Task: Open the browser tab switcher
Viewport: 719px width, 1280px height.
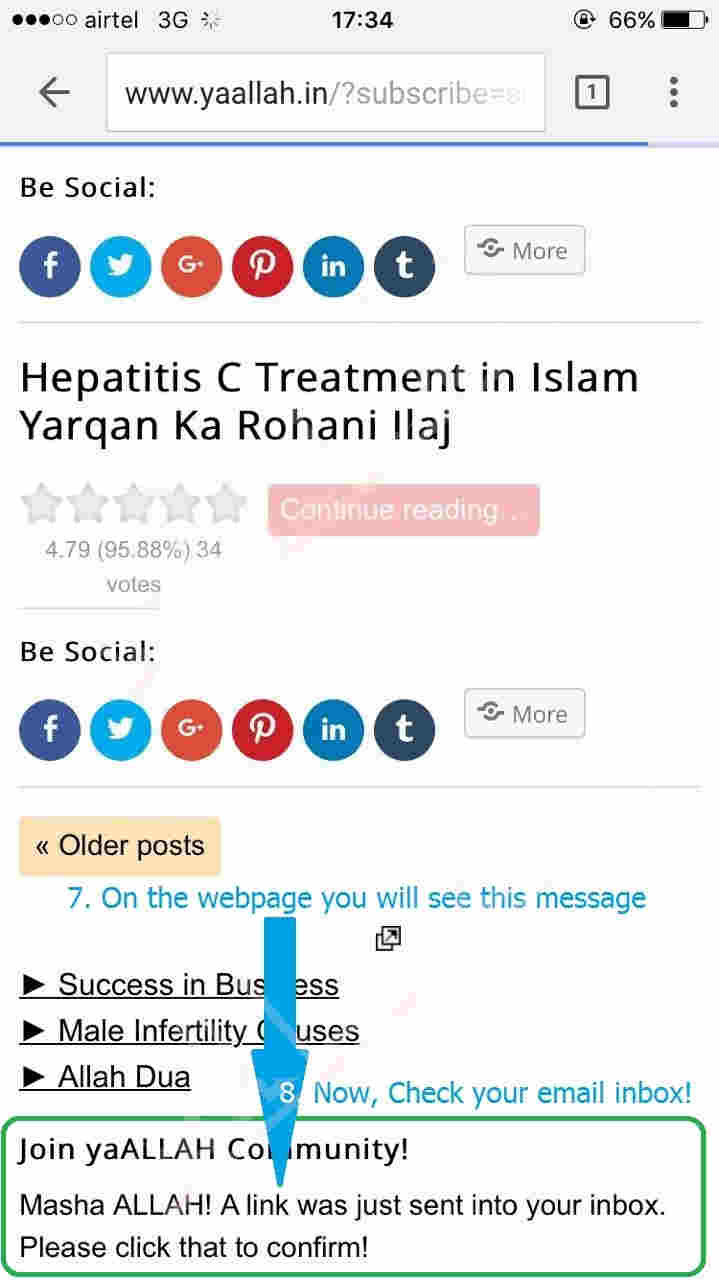Action: [x=591, y=93]
